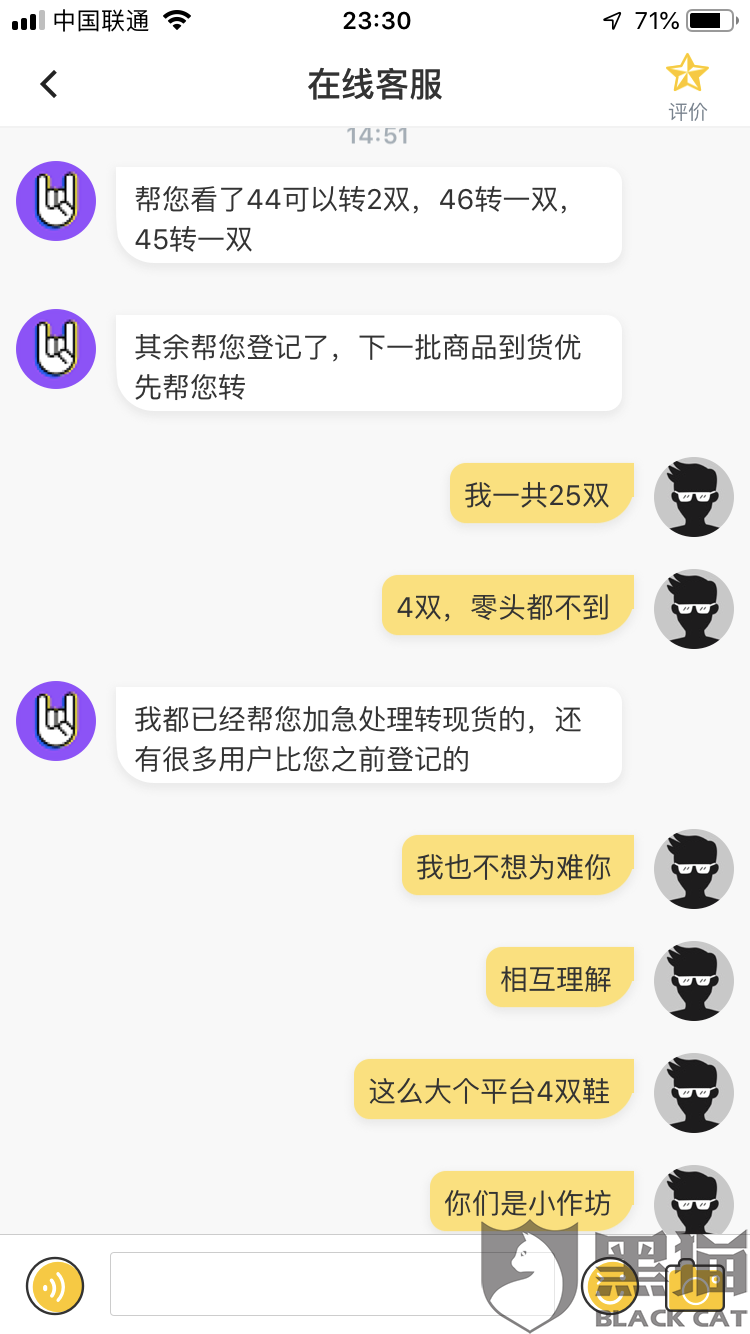This screenshot has width=750, height=1334.
Task: Switch to voice input mode
Action: pos(55,1285)
